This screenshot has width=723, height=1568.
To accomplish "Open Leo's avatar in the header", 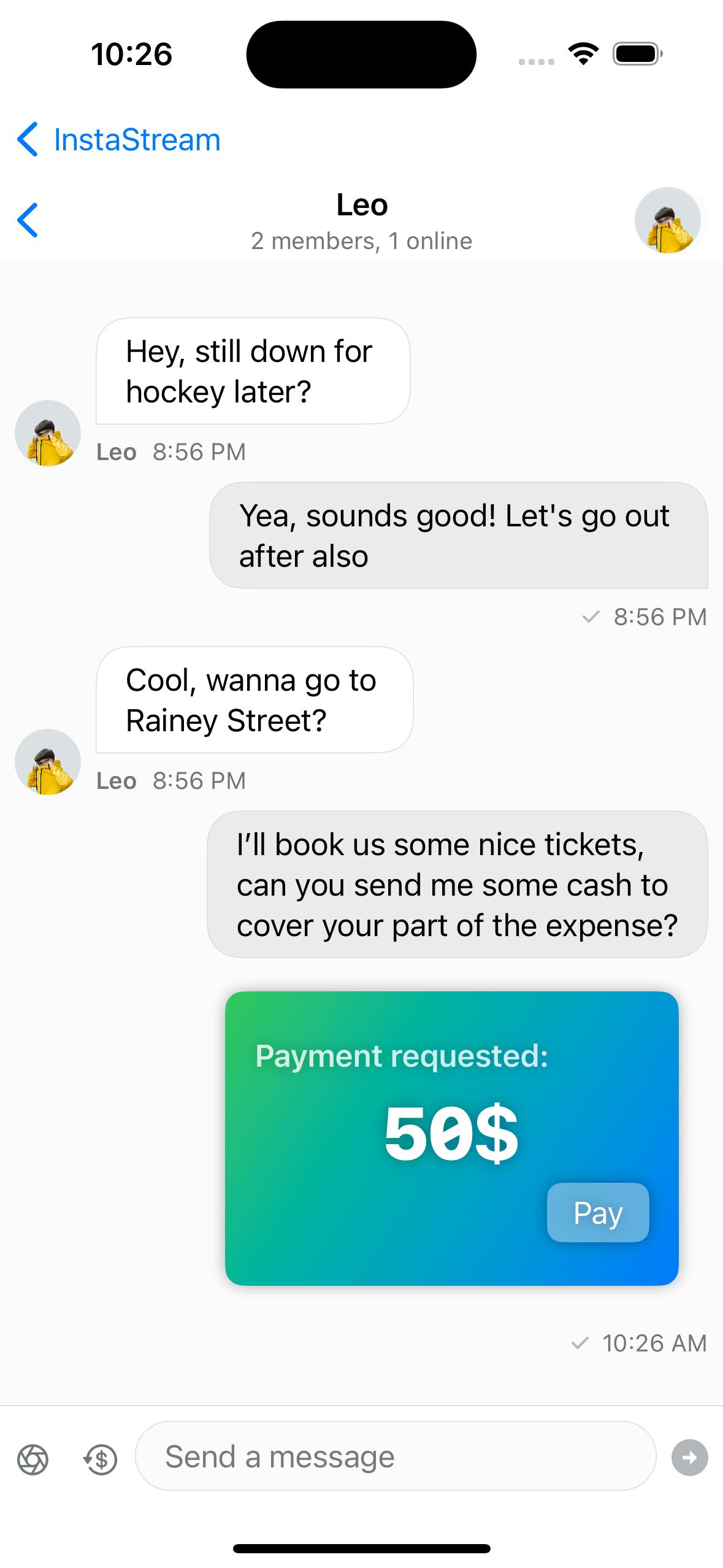I will [x=667, y=220].
